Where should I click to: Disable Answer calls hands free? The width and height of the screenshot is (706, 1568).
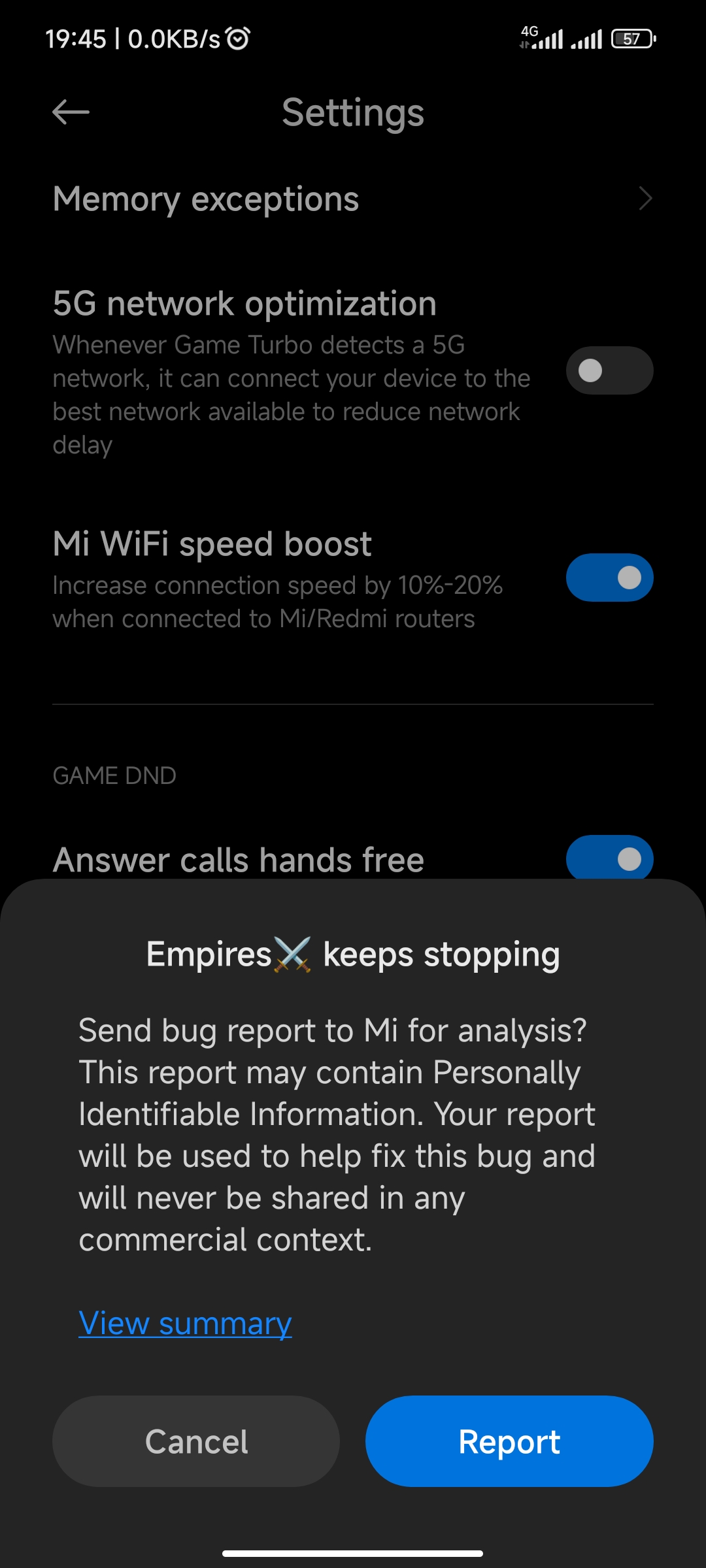(609, 857)
